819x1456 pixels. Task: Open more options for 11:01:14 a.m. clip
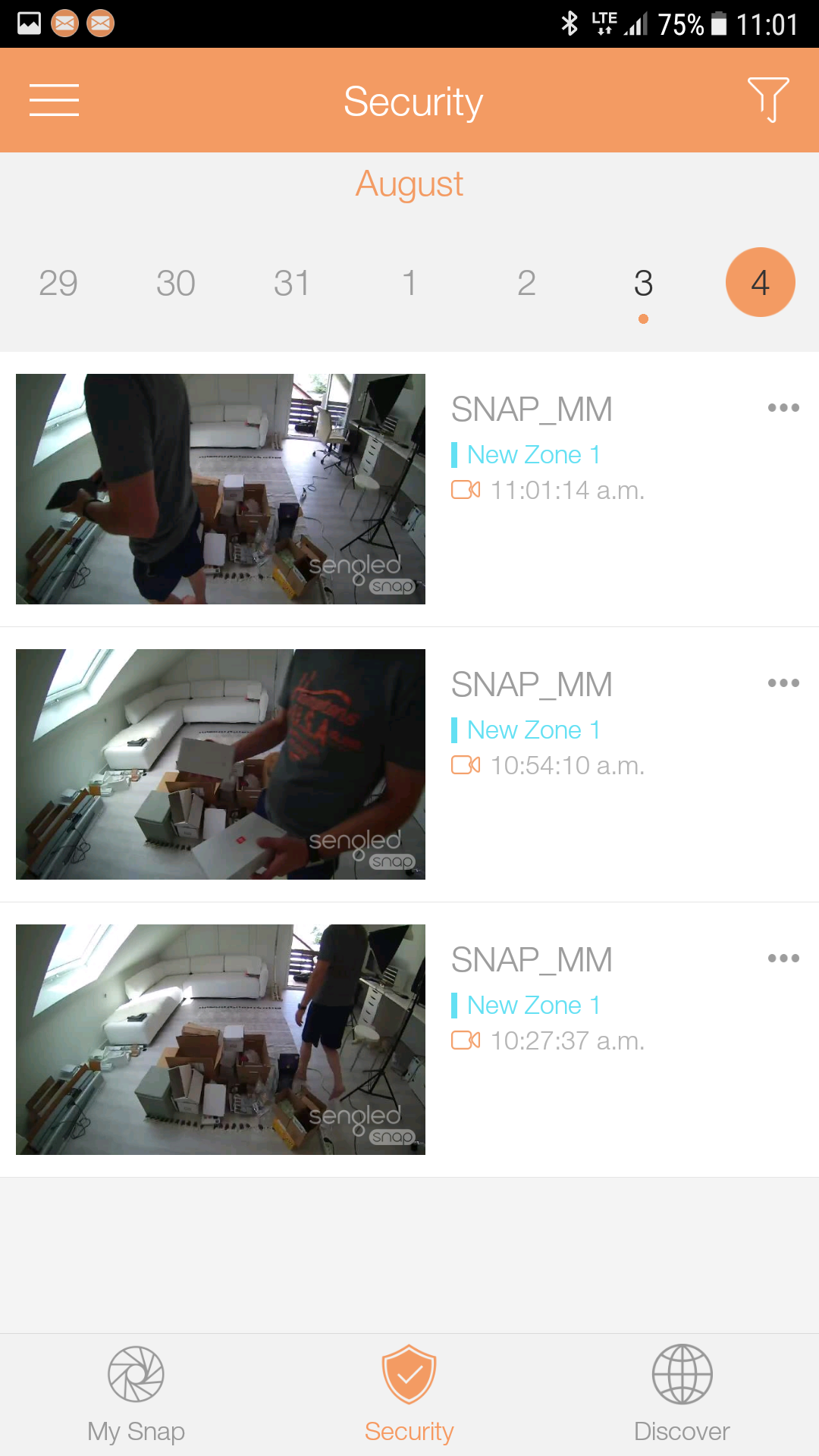[783, 408]
